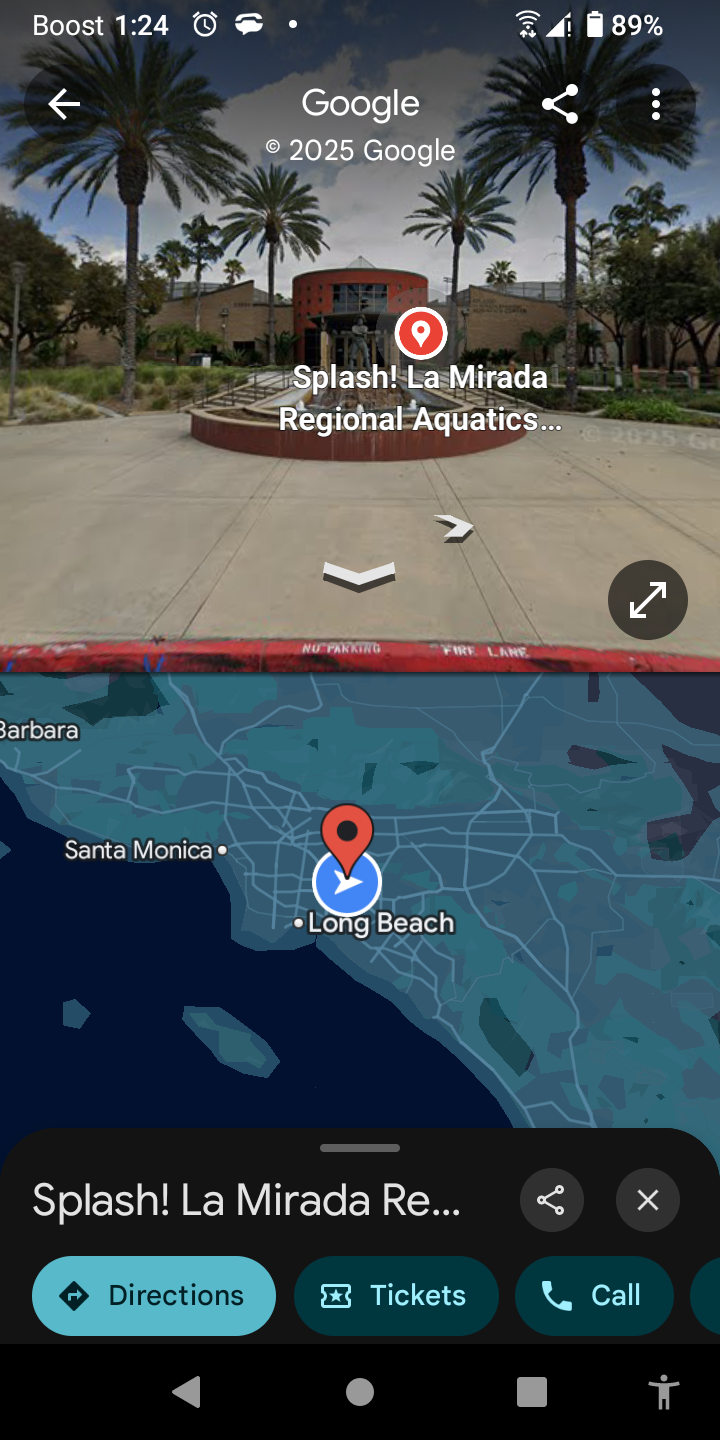This screenshot has width=720, height=1440.
Task: Share this Street View image
Action: coord(560,104)
